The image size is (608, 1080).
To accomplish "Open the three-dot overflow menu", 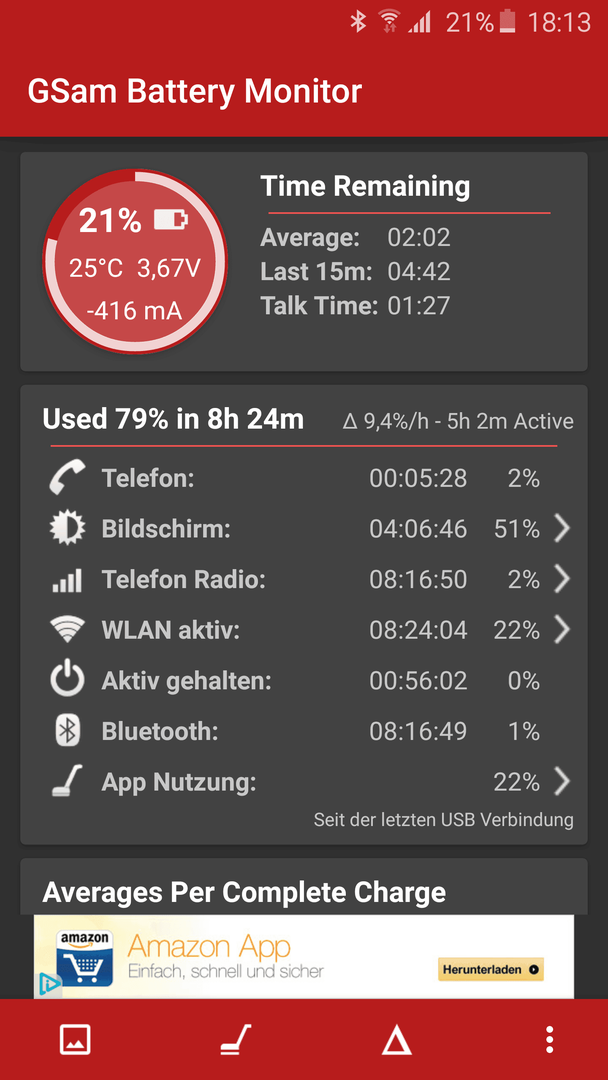I will click(549, 1039).
